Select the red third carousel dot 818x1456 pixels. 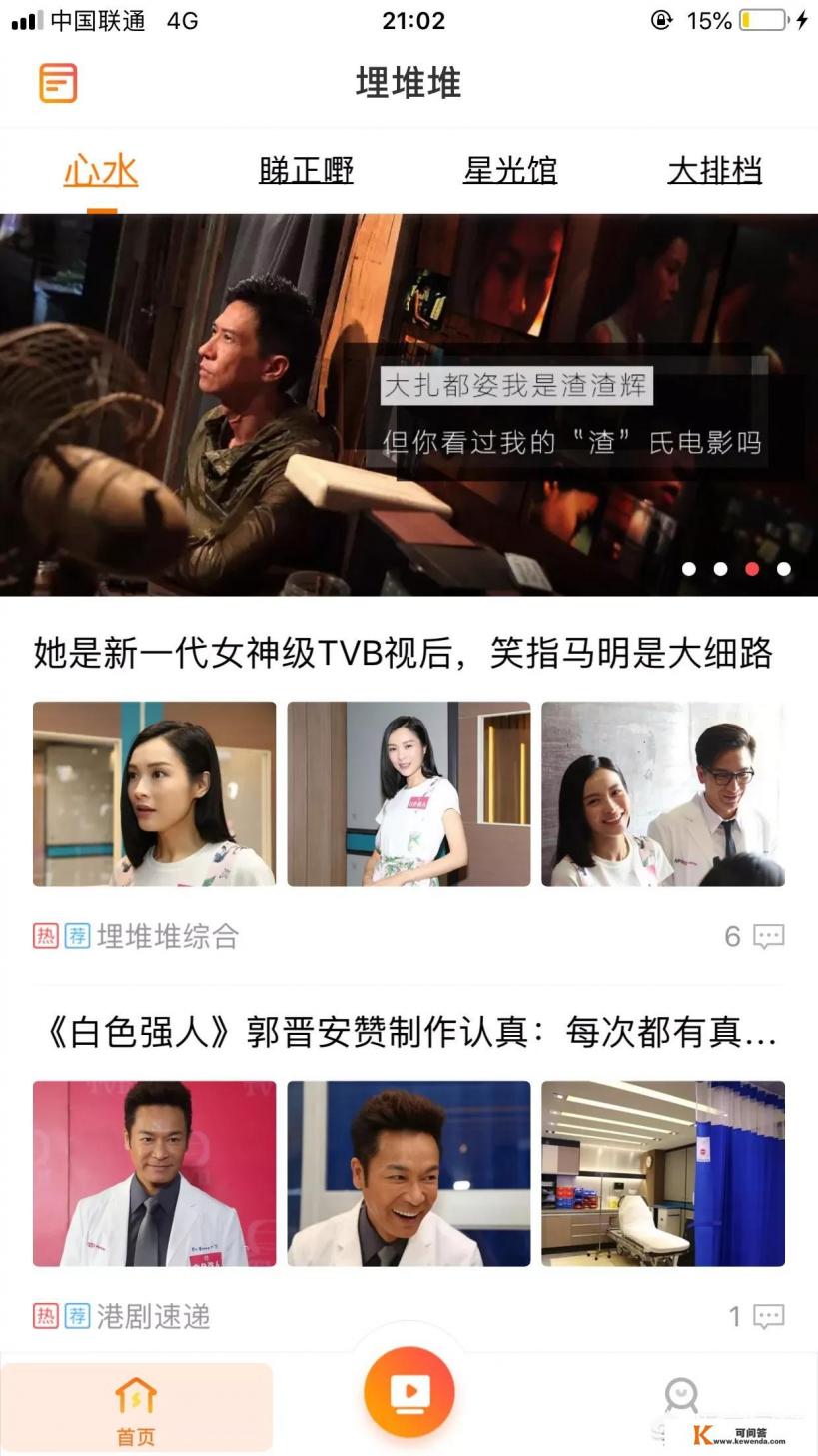point(752,568)
